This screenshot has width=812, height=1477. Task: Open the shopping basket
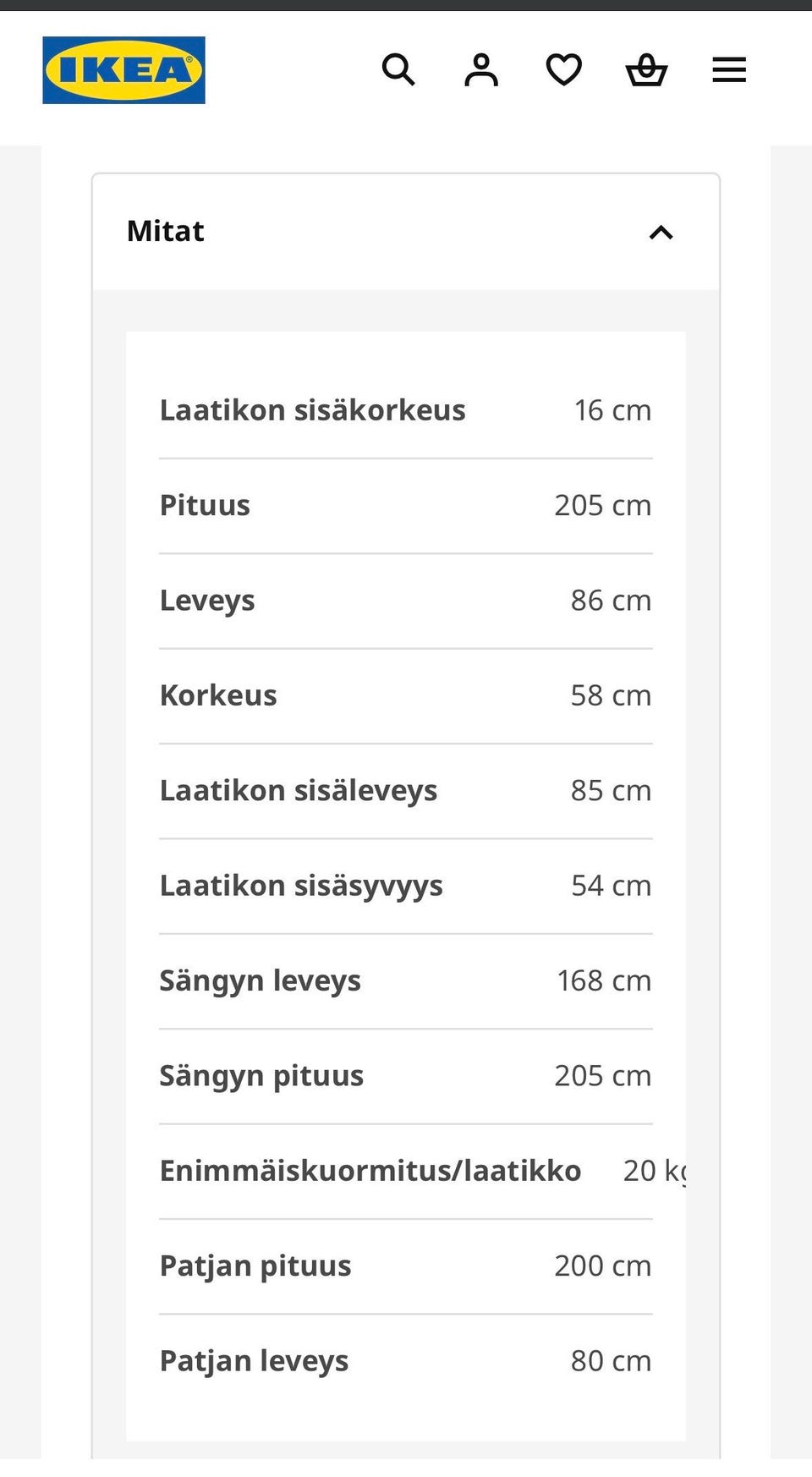coord(646,69)
